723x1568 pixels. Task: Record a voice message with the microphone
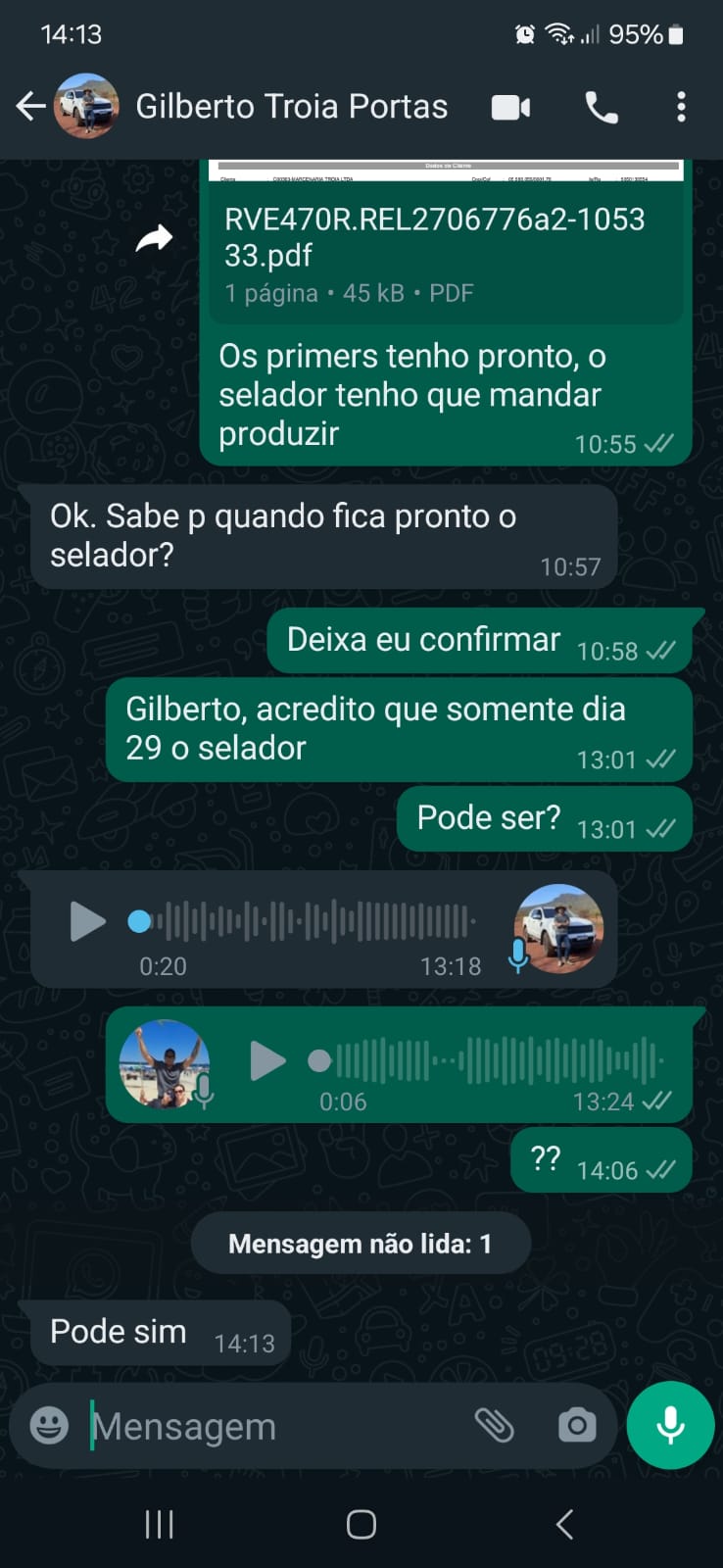(x=671, y=1425)
